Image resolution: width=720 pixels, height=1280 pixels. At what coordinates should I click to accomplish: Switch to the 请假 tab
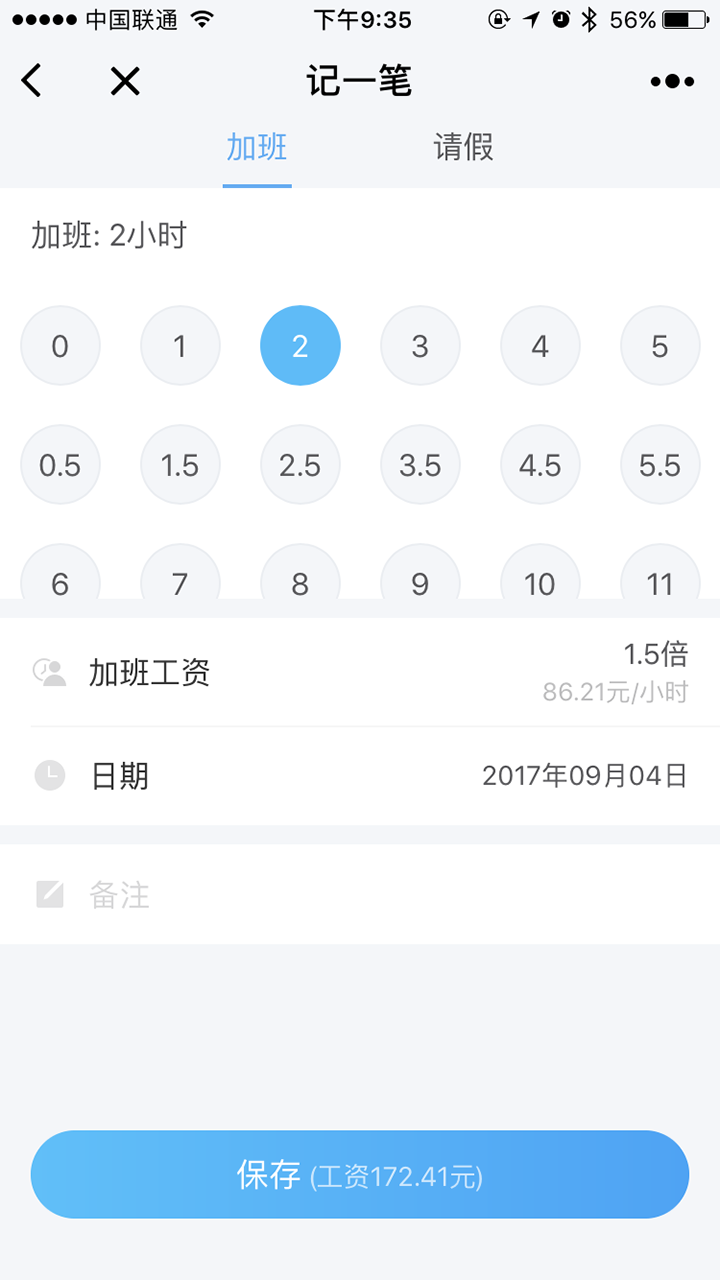click(x=463, y=148)
